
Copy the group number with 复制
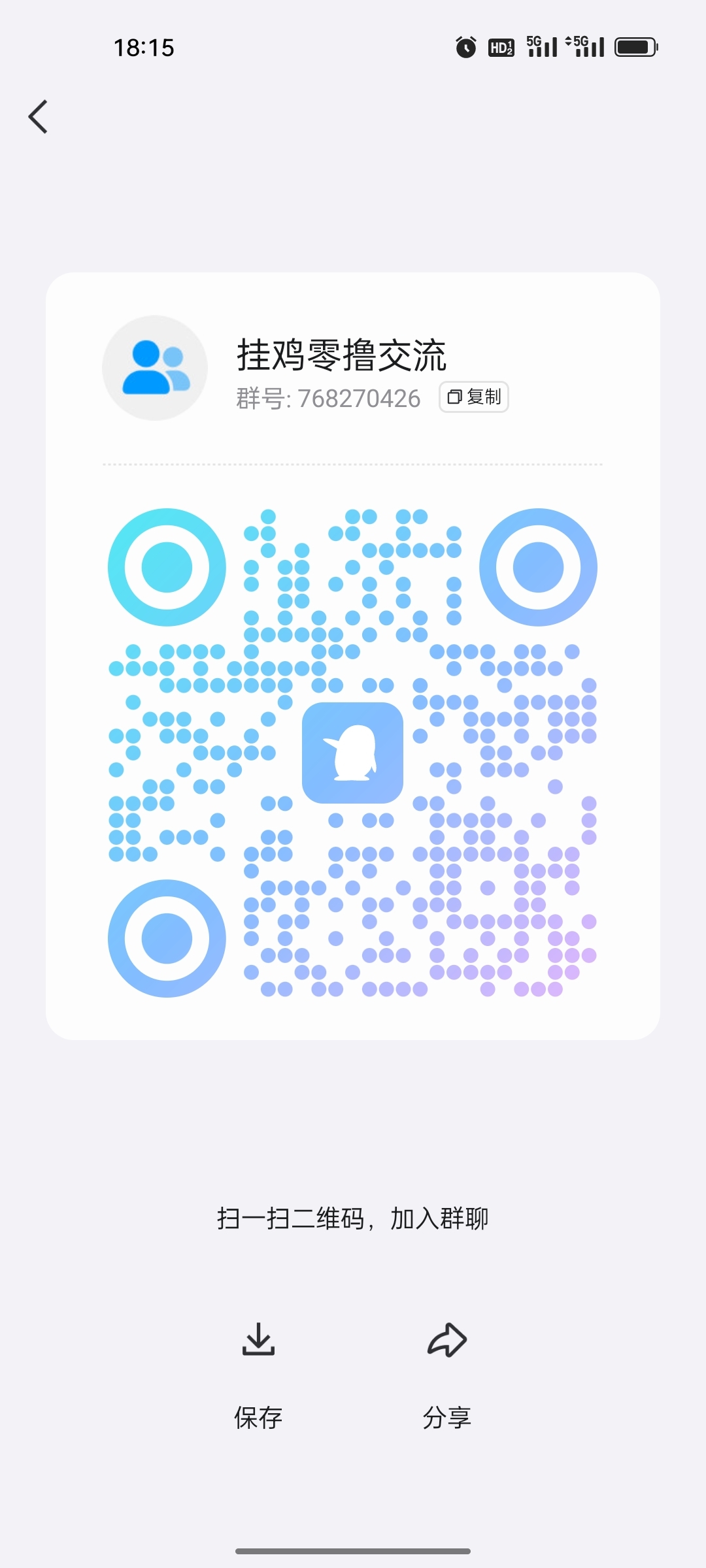(474, 397)
